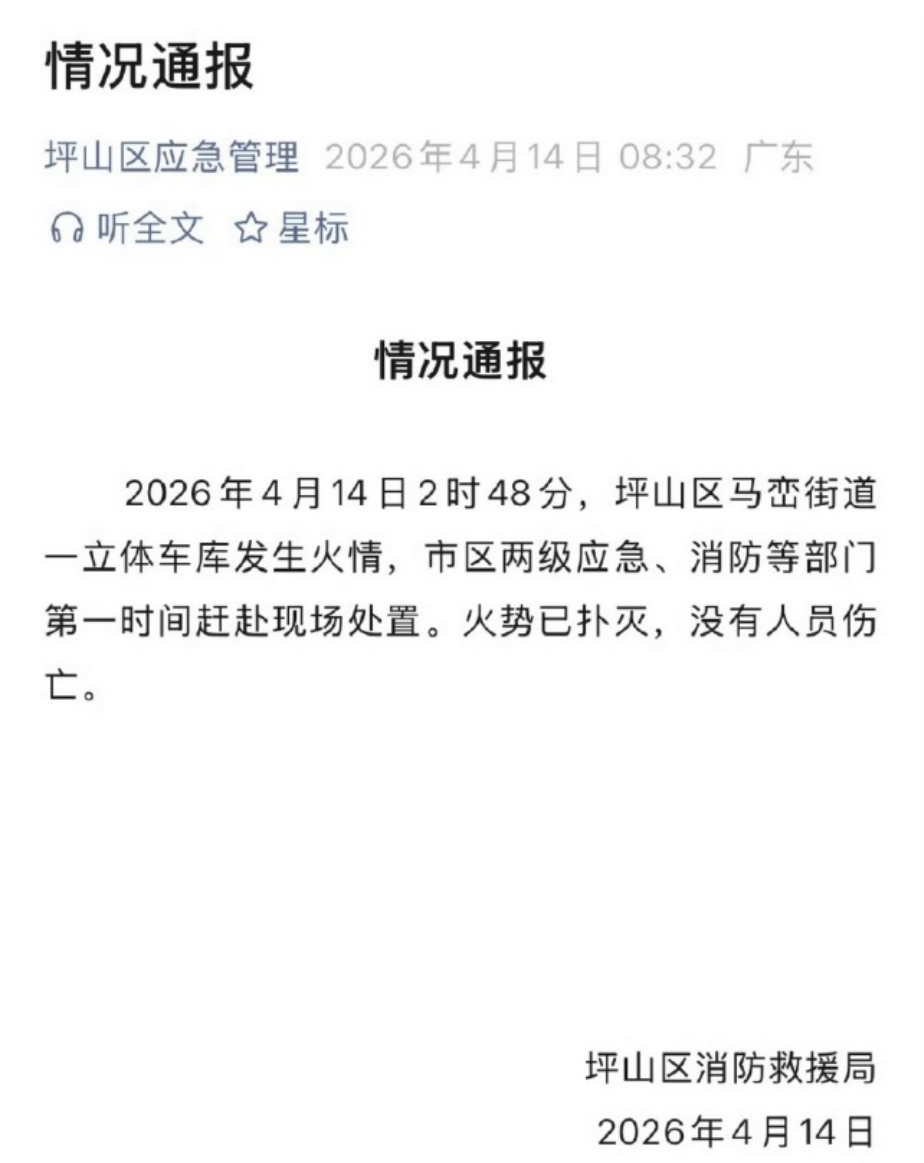Open the 坪山区应急管理 account page

pyautogui.click(x=172, y=157)
